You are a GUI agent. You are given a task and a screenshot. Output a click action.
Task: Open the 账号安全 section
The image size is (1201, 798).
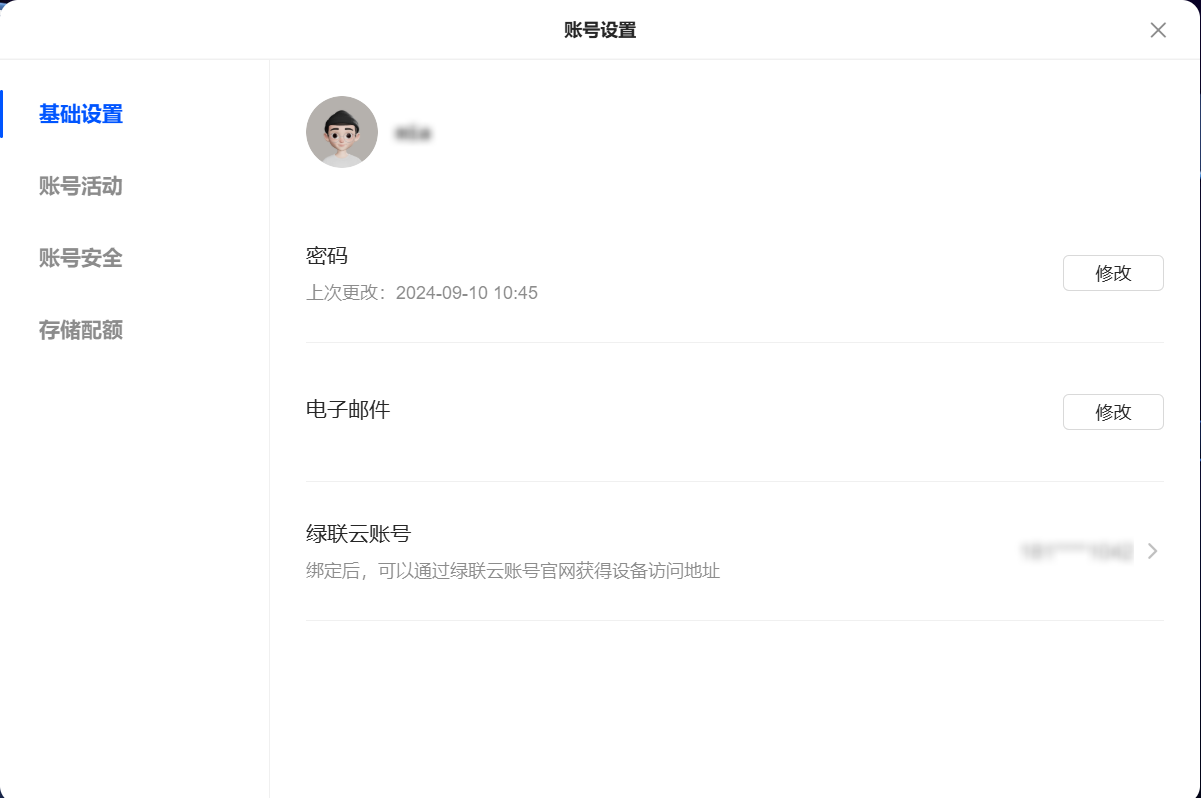[x=81, y=258]
